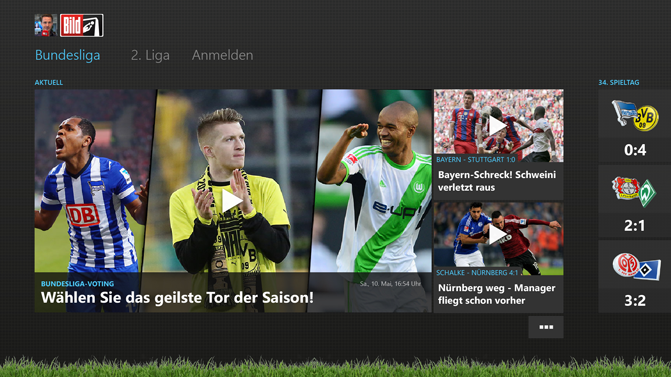Select the Bundesliga tab
Viewport: 671px width, 377px height.
coord(68,55)
